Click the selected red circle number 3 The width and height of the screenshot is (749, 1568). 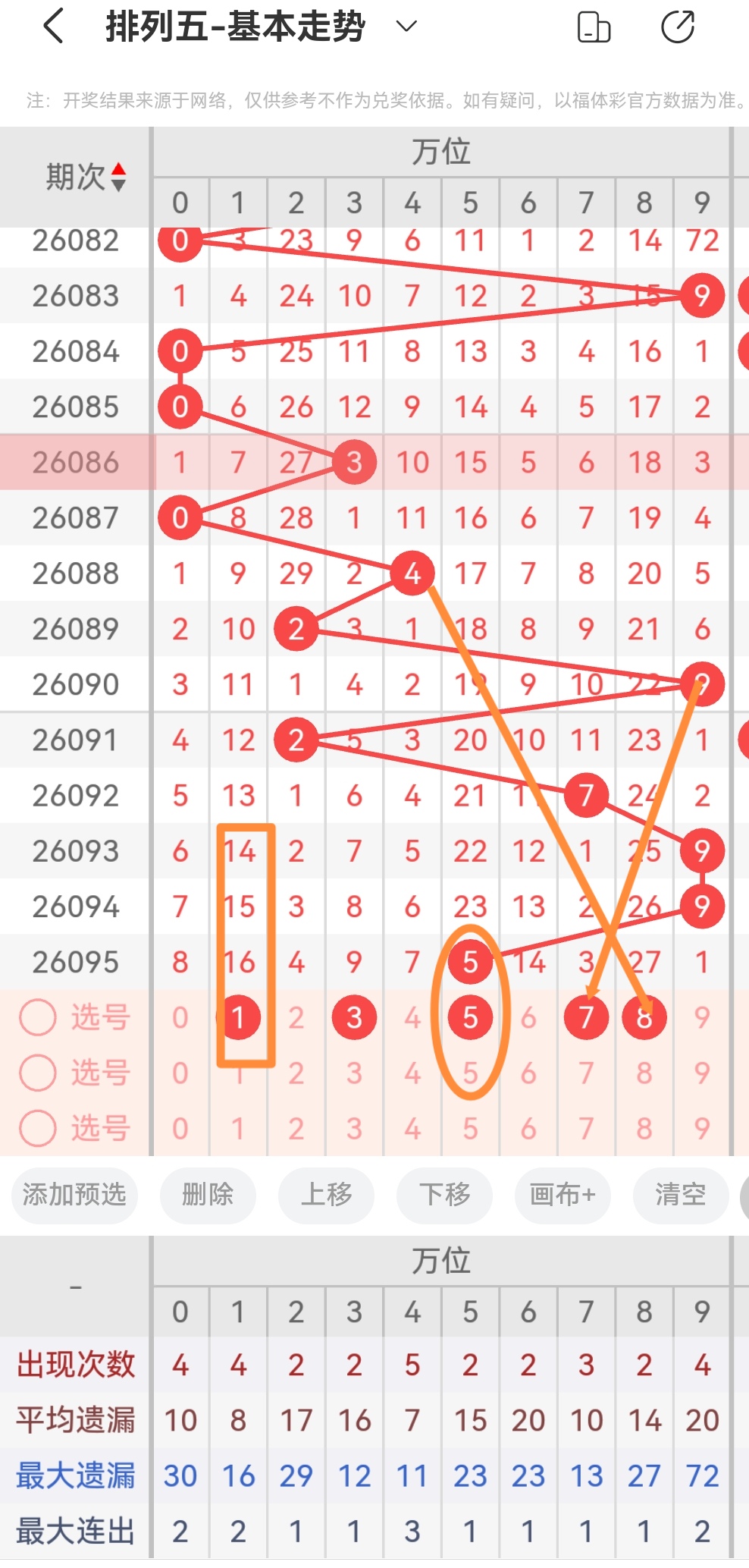click(x=353, y=1018)
